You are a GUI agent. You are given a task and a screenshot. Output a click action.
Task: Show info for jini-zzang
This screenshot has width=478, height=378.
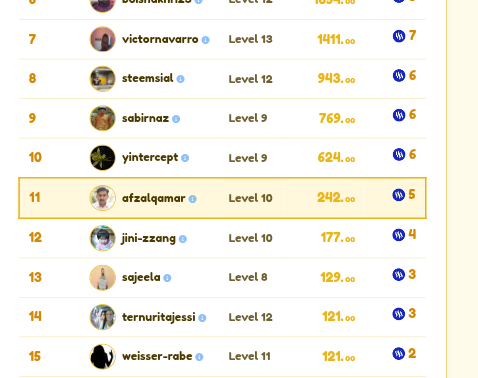[183, 239]
